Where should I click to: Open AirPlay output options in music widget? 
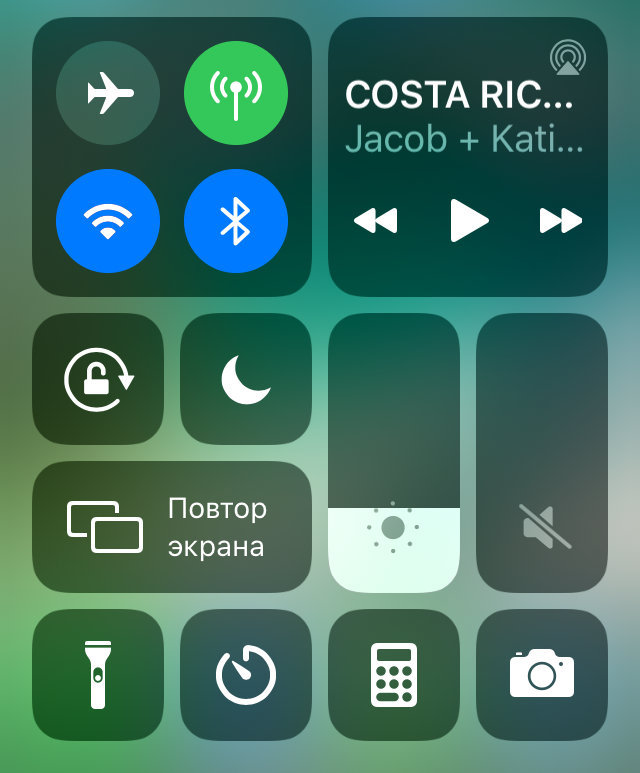point(568,58)
